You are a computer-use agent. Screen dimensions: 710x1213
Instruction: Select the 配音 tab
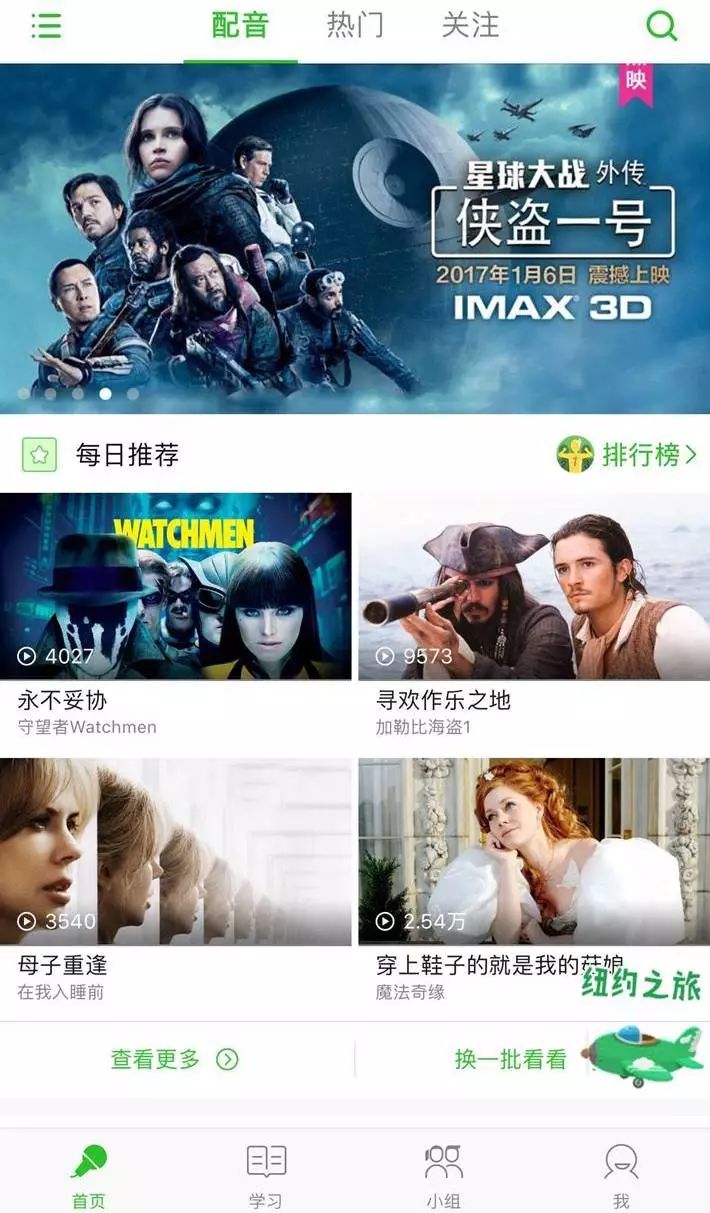pyautogui.click(x=241, y=26)
